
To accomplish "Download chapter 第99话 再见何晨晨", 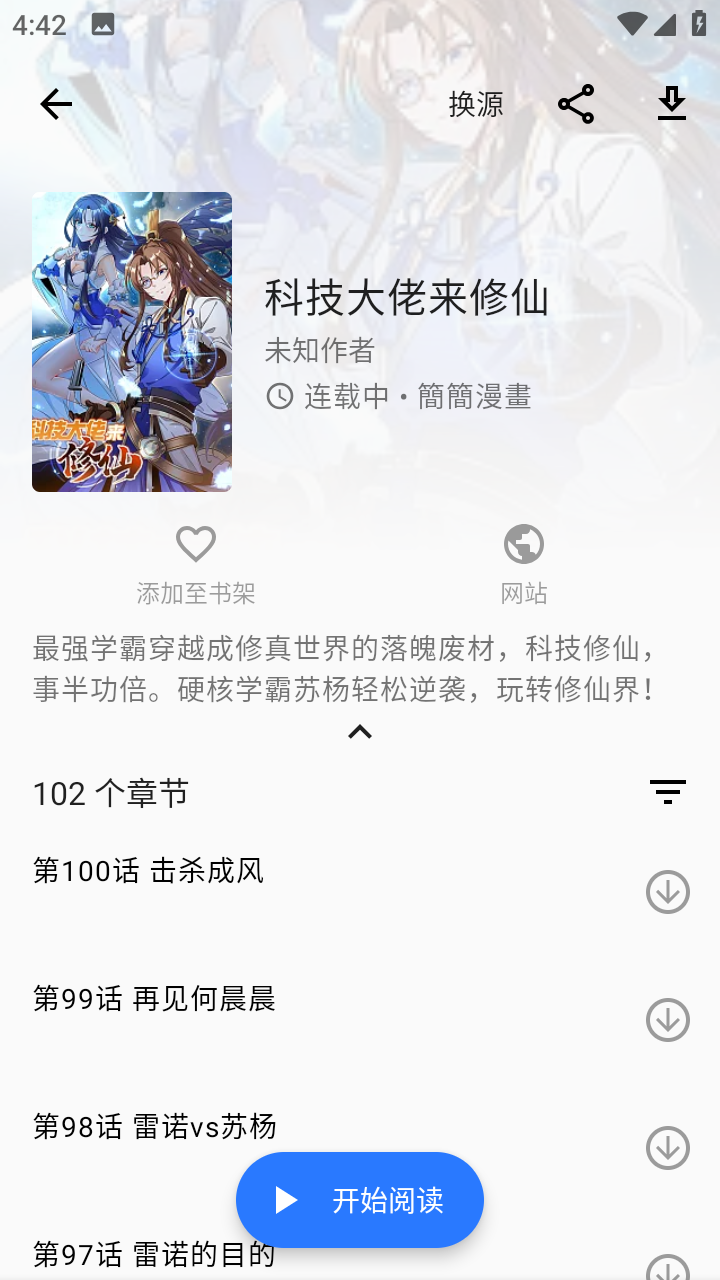I will 667,1020.
